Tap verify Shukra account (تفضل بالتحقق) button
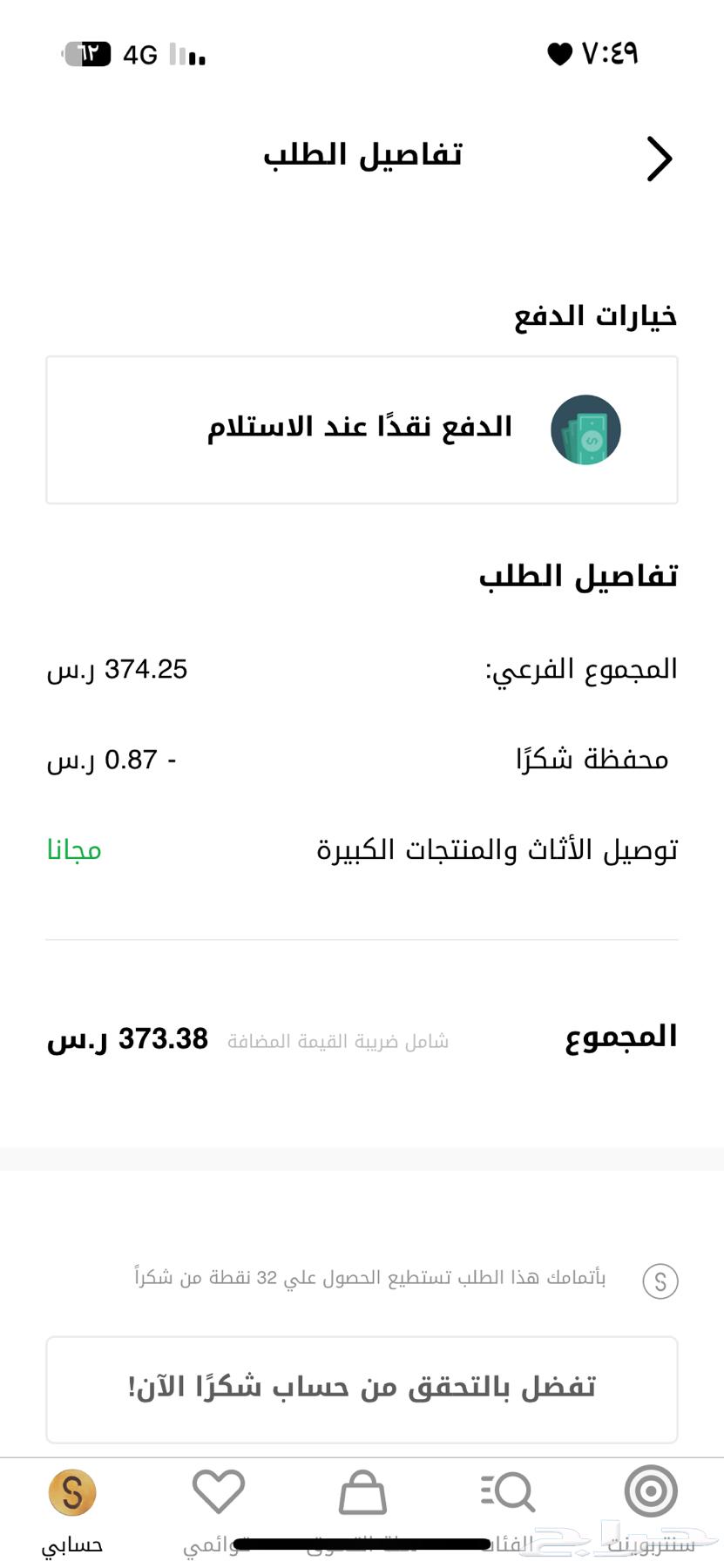724x1568 pixels. 361,1389
